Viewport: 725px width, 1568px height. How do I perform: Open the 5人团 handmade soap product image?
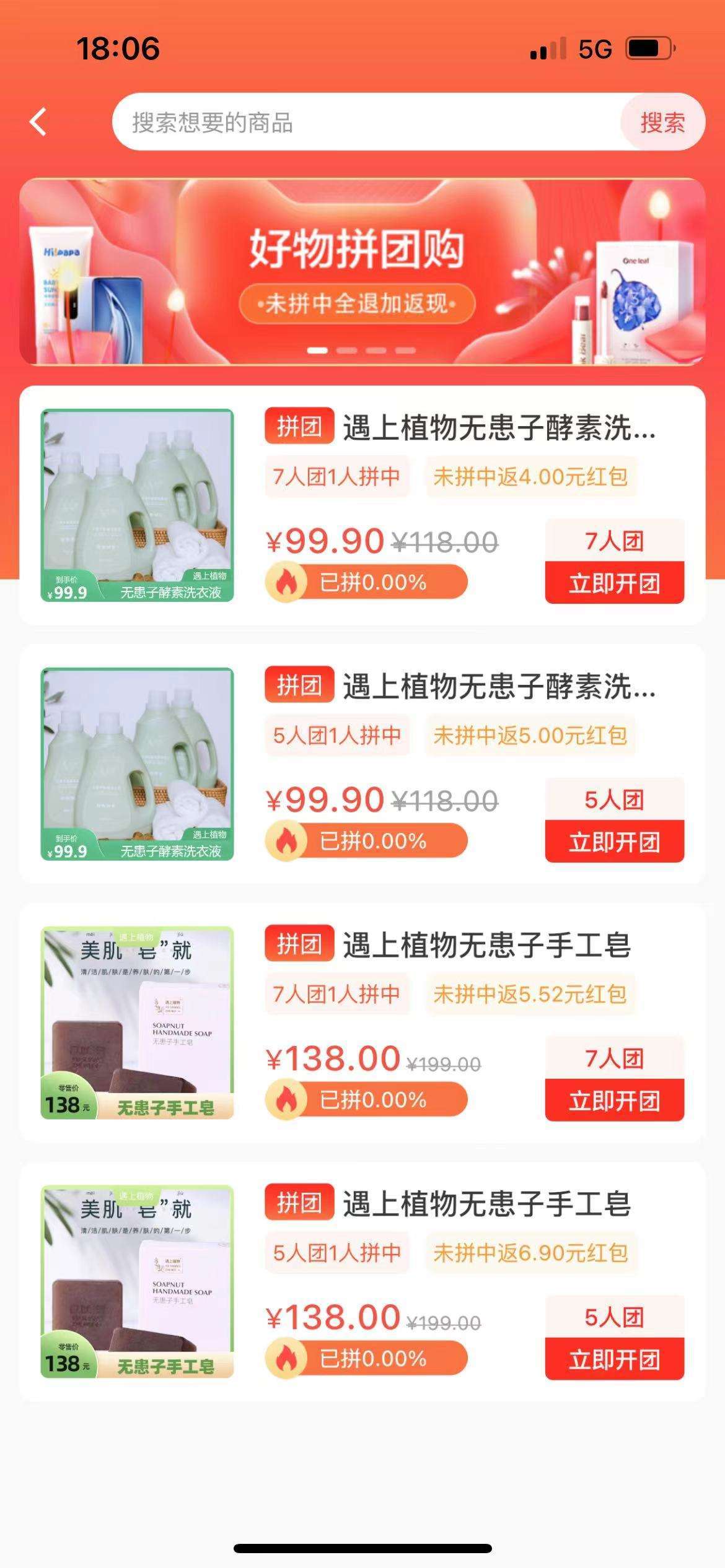137,1282
